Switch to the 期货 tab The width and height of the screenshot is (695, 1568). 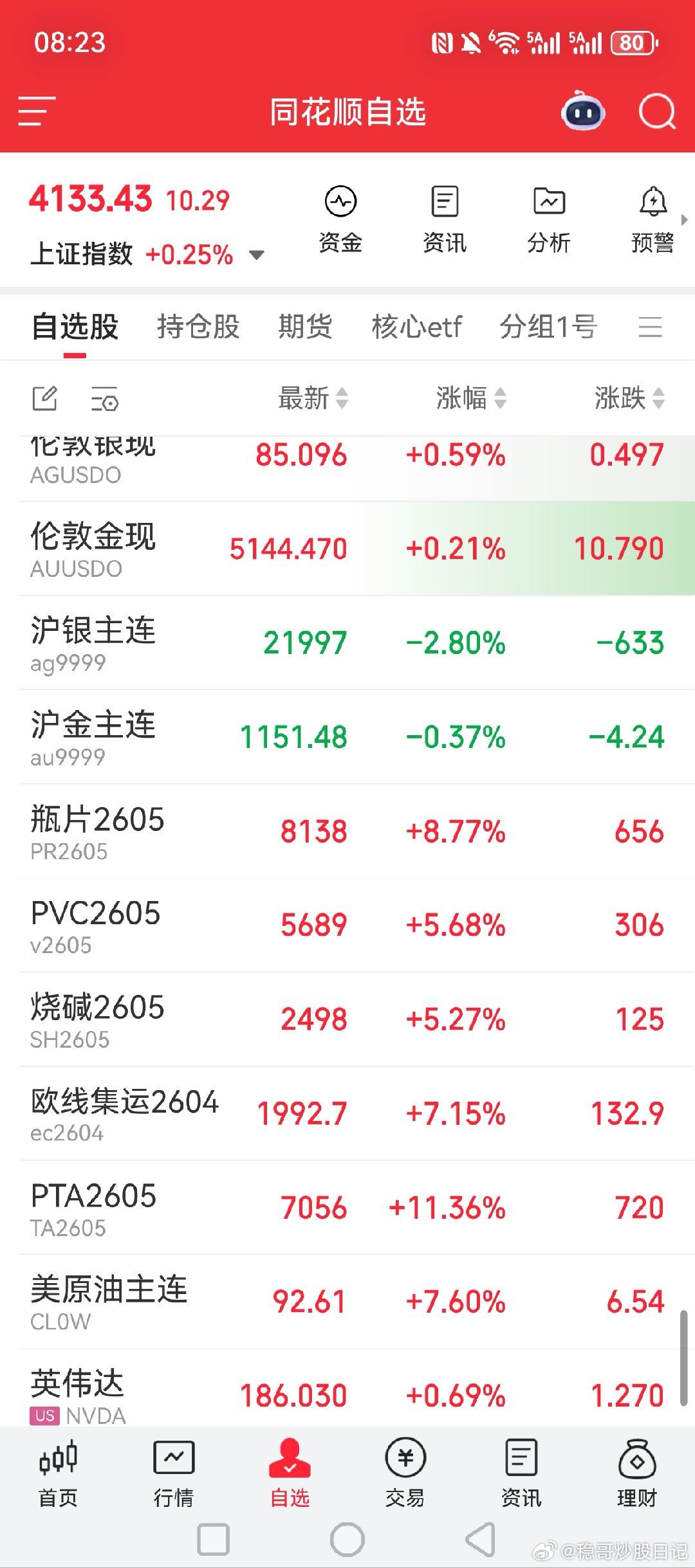pyautogui.click(x=306, y=328)
